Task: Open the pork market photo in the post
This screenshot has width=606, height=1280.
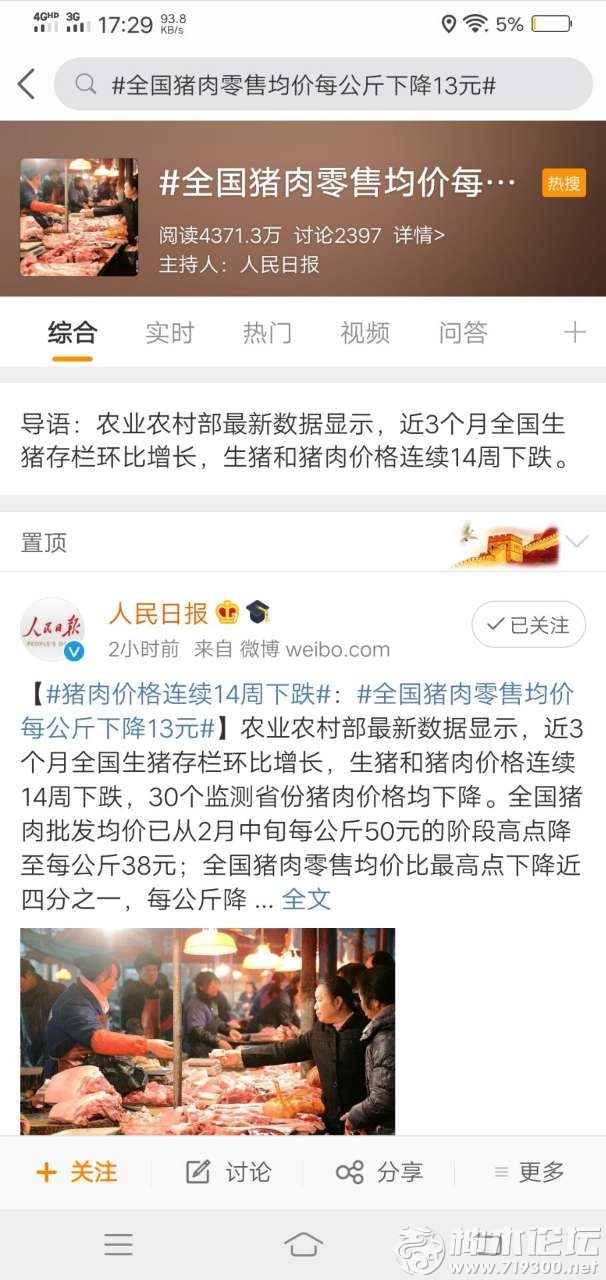Action: point(207,1030)
